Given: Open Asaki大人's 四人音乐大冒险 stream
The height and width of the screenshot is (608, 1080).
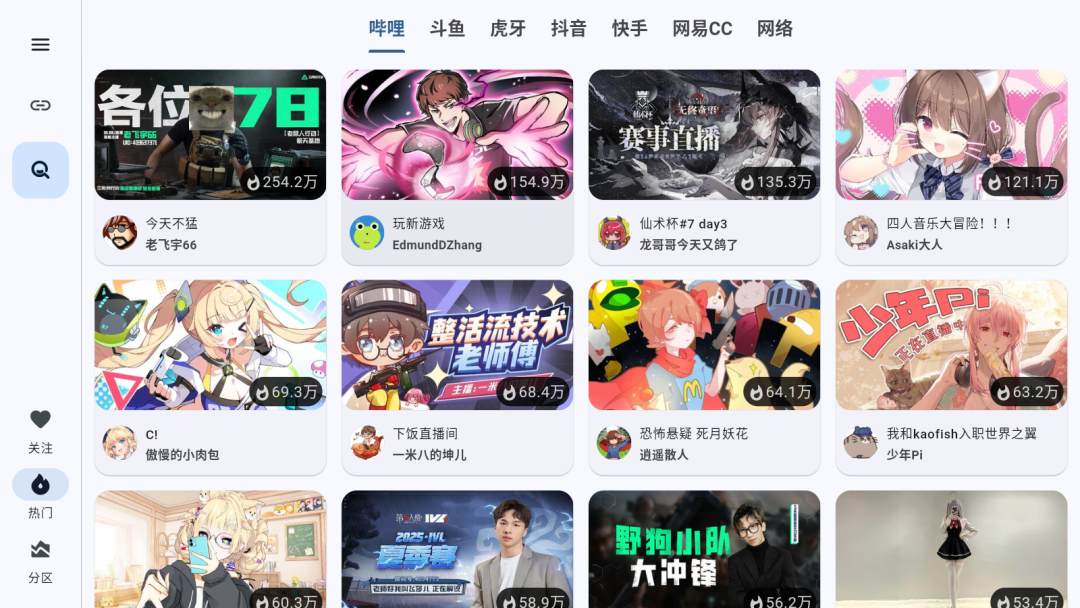Looking at the screenshot, I should coord(951,165).
